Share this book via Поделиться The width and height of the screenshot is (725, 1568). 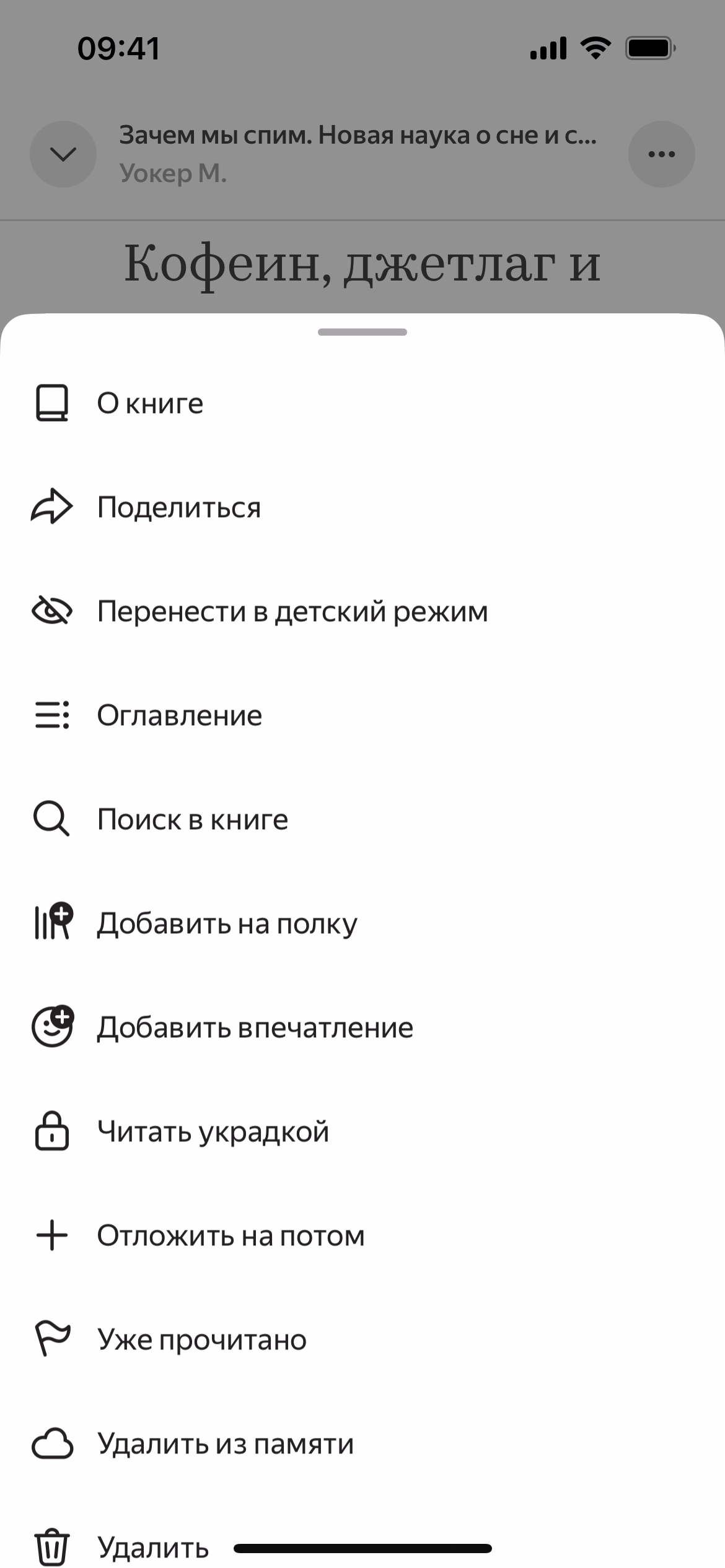[178, 508]
